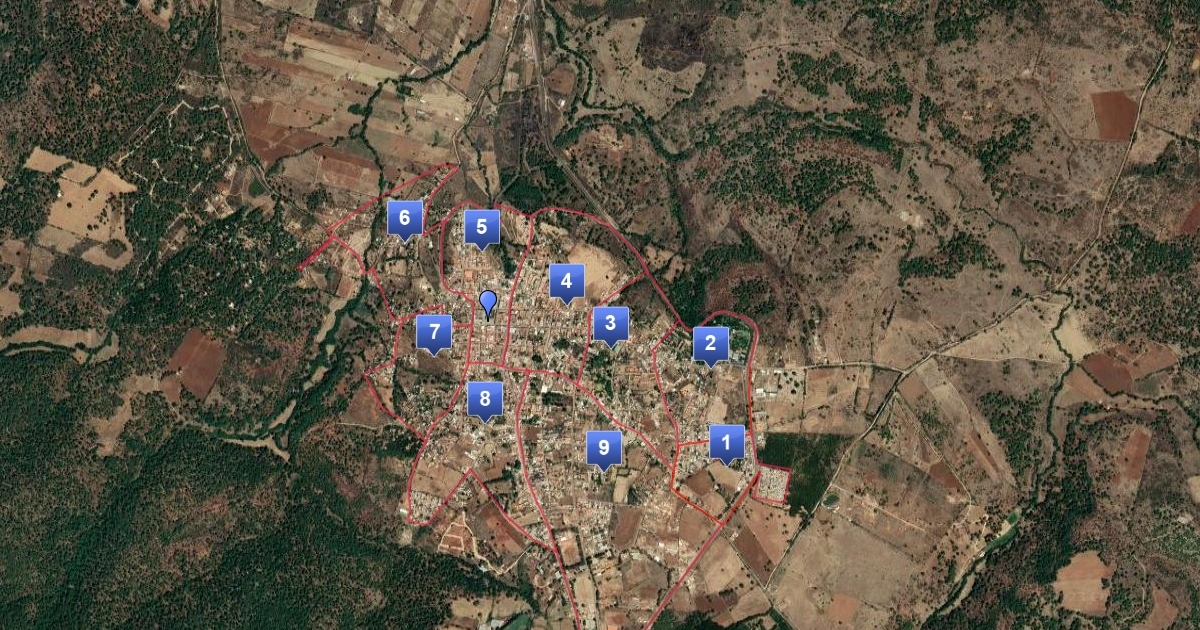Tap the unnumbered blue location pin
1200x630 pixels.
[488, 303]
